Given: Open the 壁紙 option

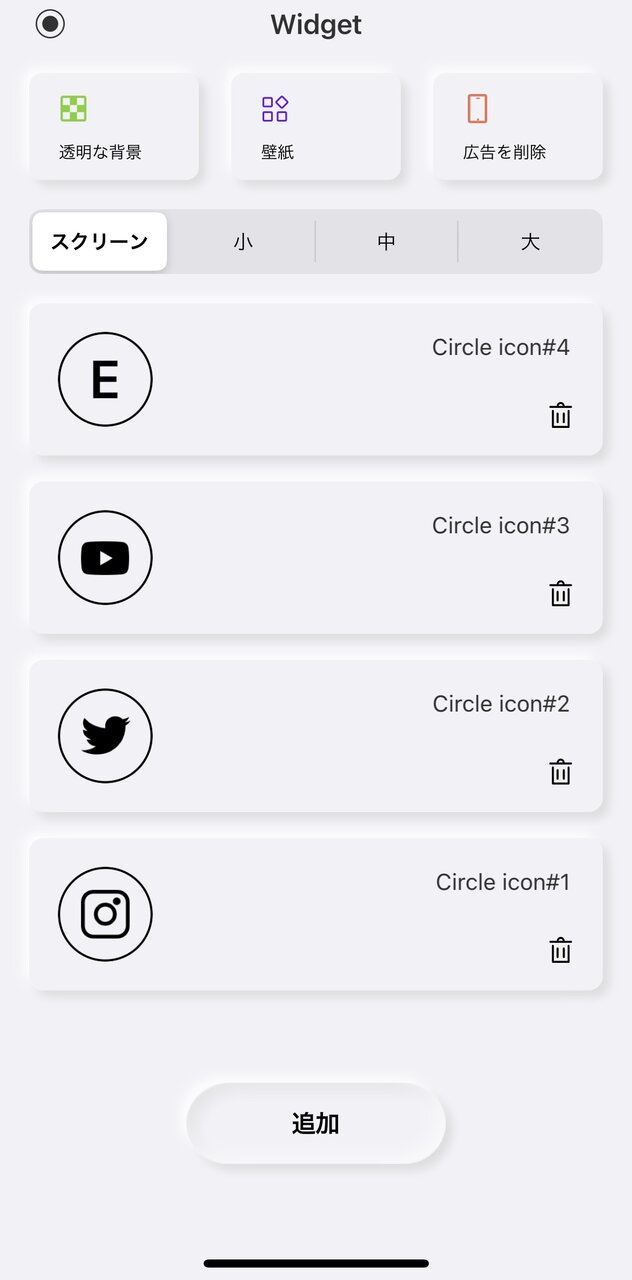Looking at the screenshot, I should (x=316, y=126).
